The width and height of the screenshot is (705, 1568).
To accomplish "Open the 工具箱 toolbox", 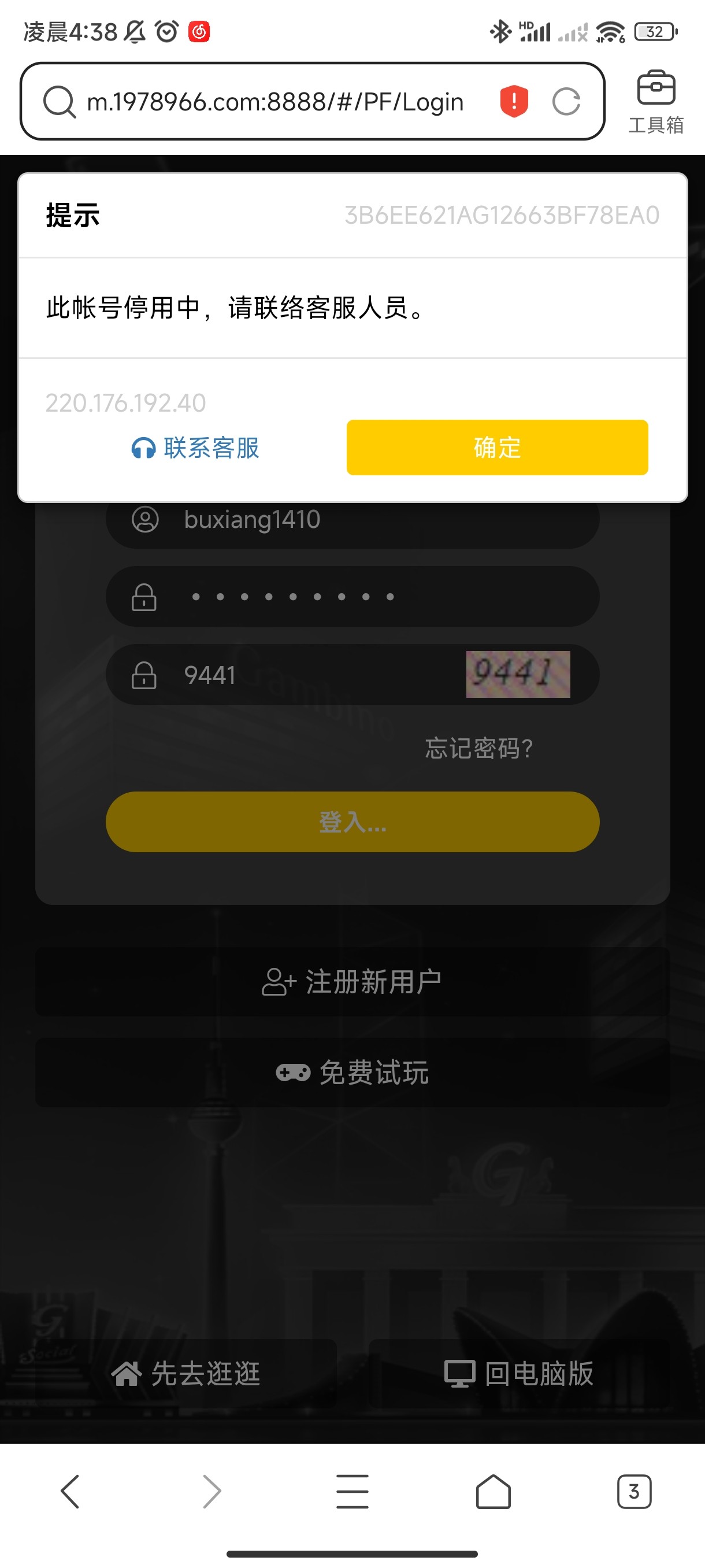I will pyautogui.click(x=656, y=102).
